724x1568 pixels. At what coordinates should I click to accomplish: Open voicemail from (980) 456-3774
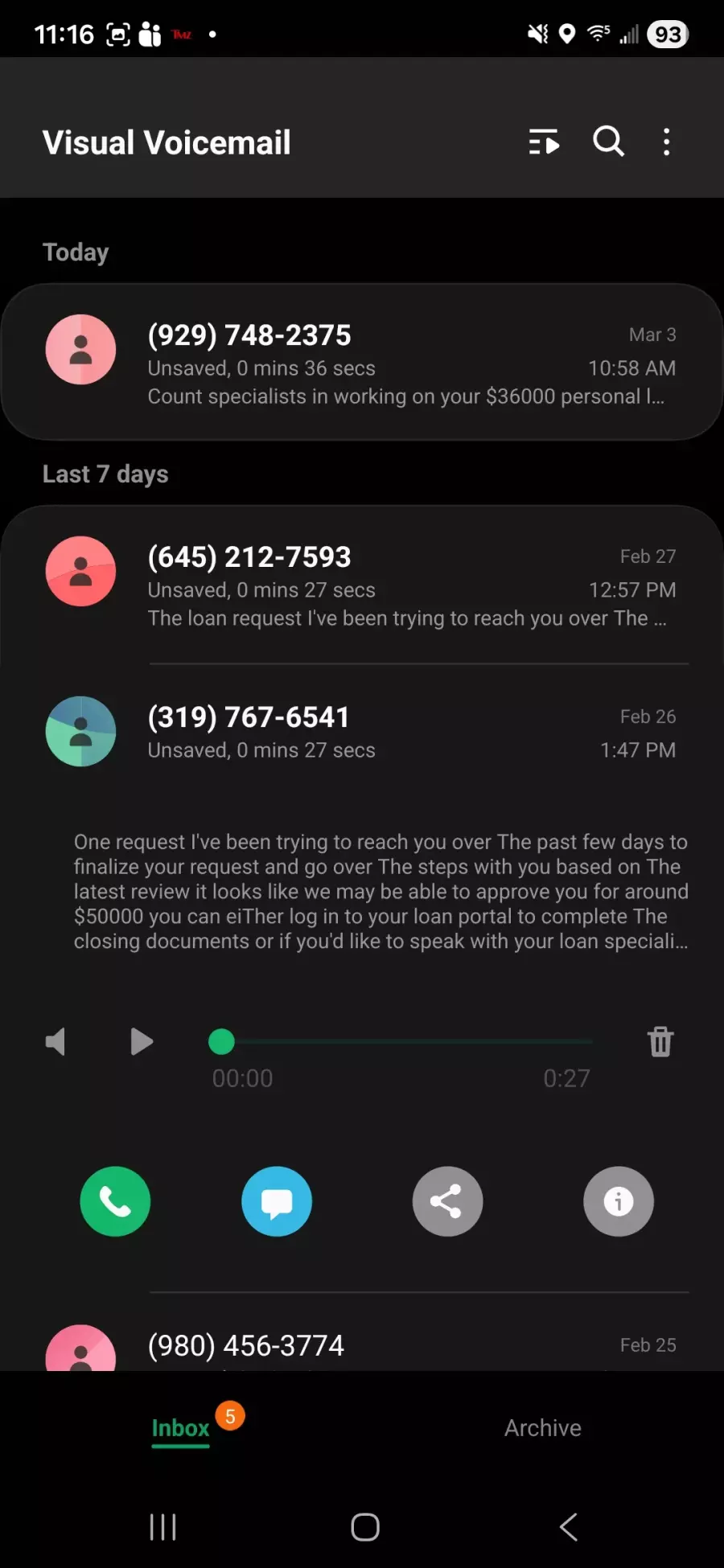coord(362,1345)
